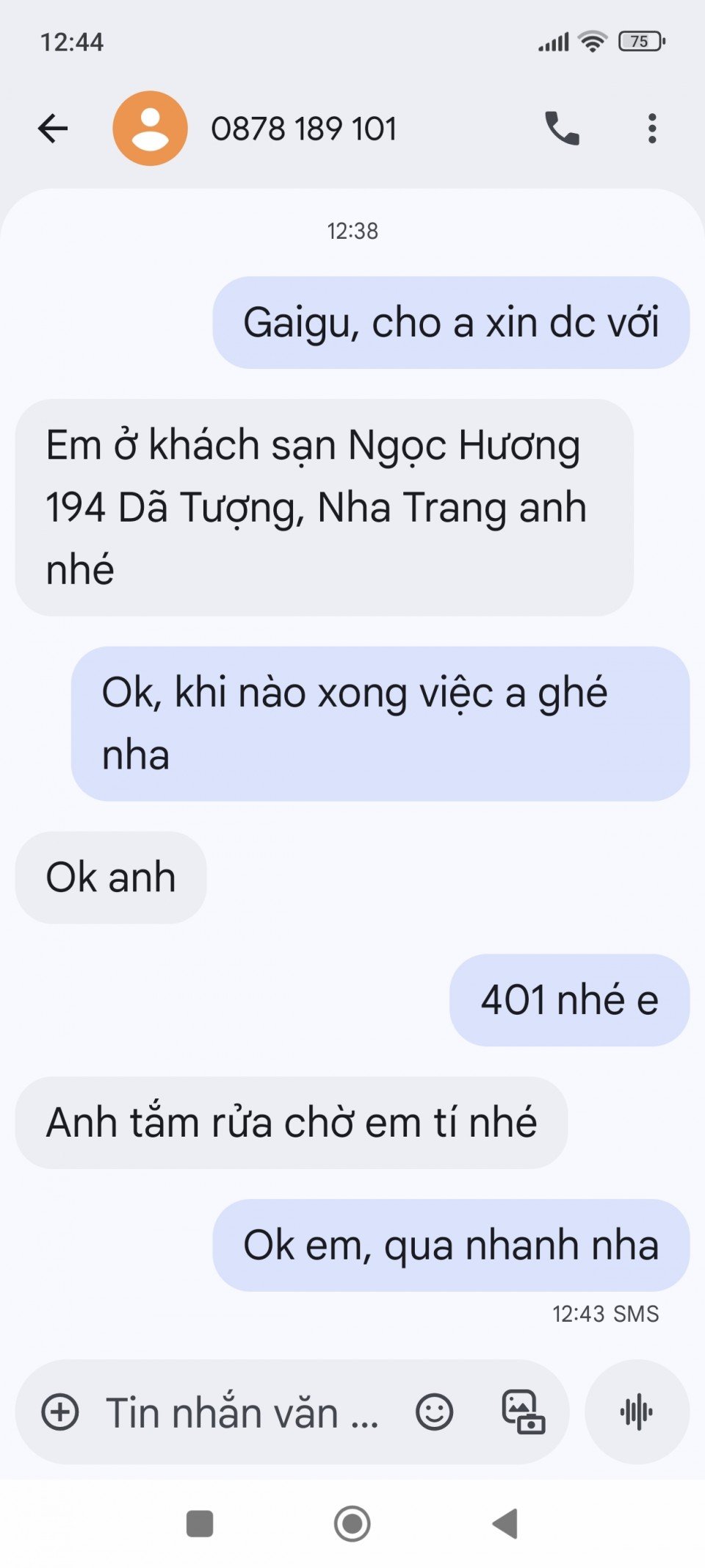Go back to the conversation list
The width and height of the screenshot is (705, 1568).
[x=53, y=129]
